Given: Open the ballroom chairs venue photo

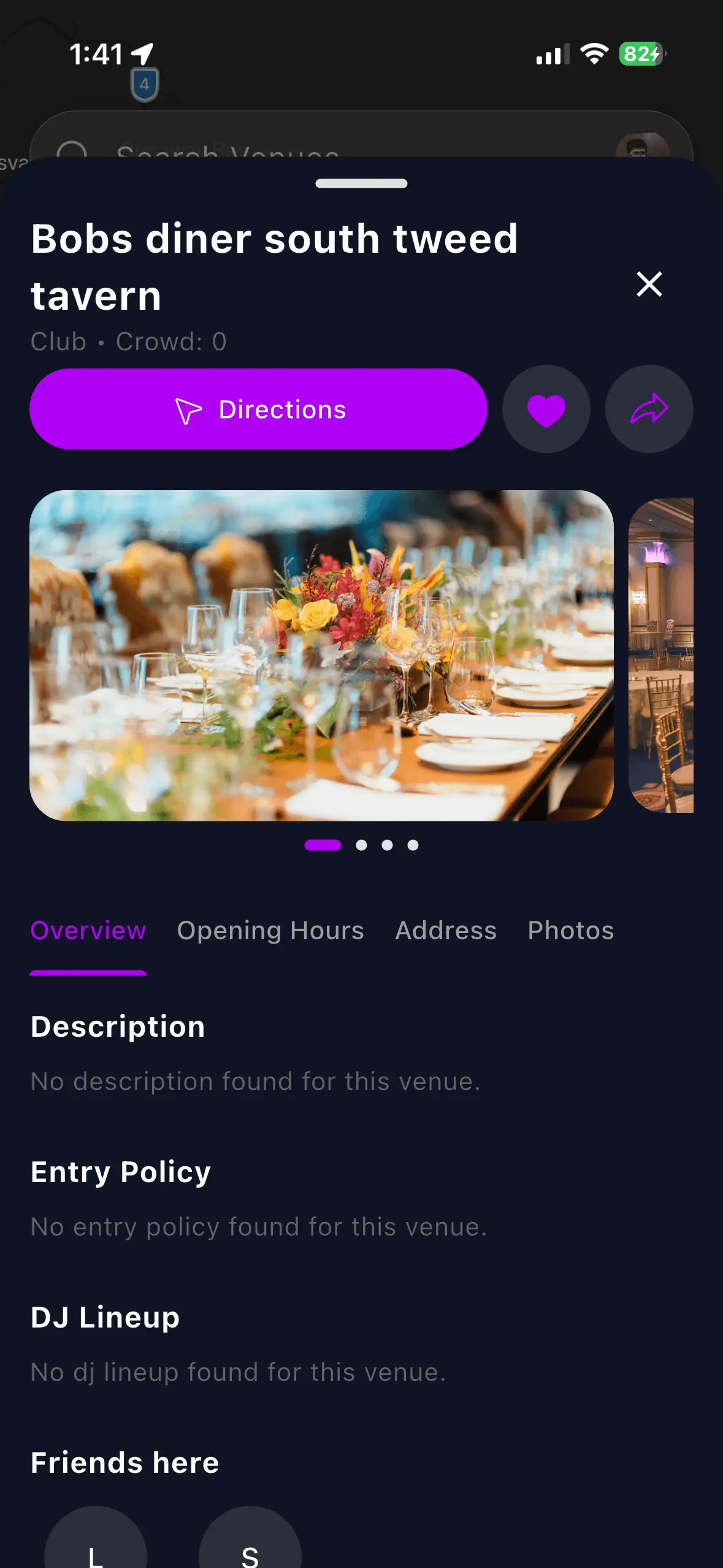Looking at the screenshot, I should [x=661, y=655].
